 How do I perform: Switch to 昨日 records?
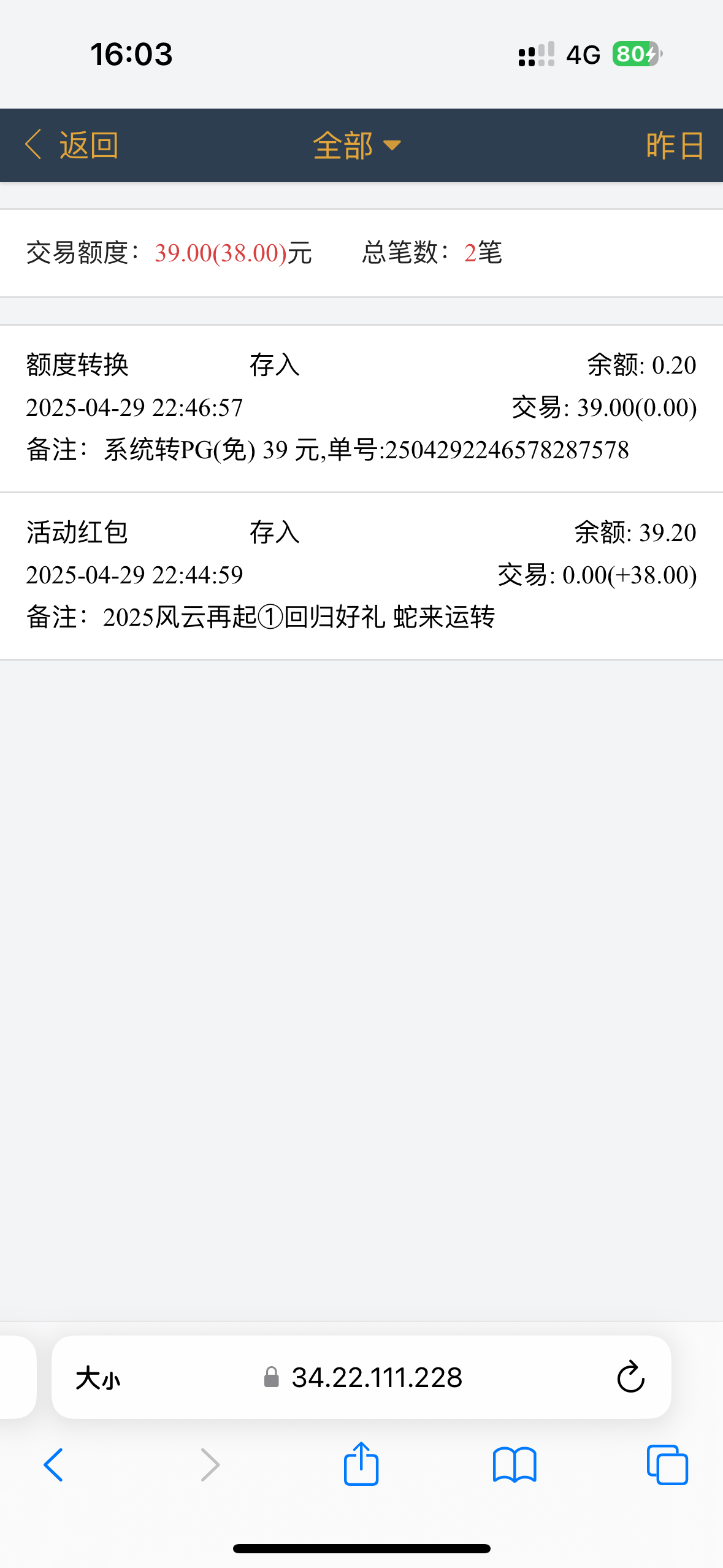pos(674,145)
